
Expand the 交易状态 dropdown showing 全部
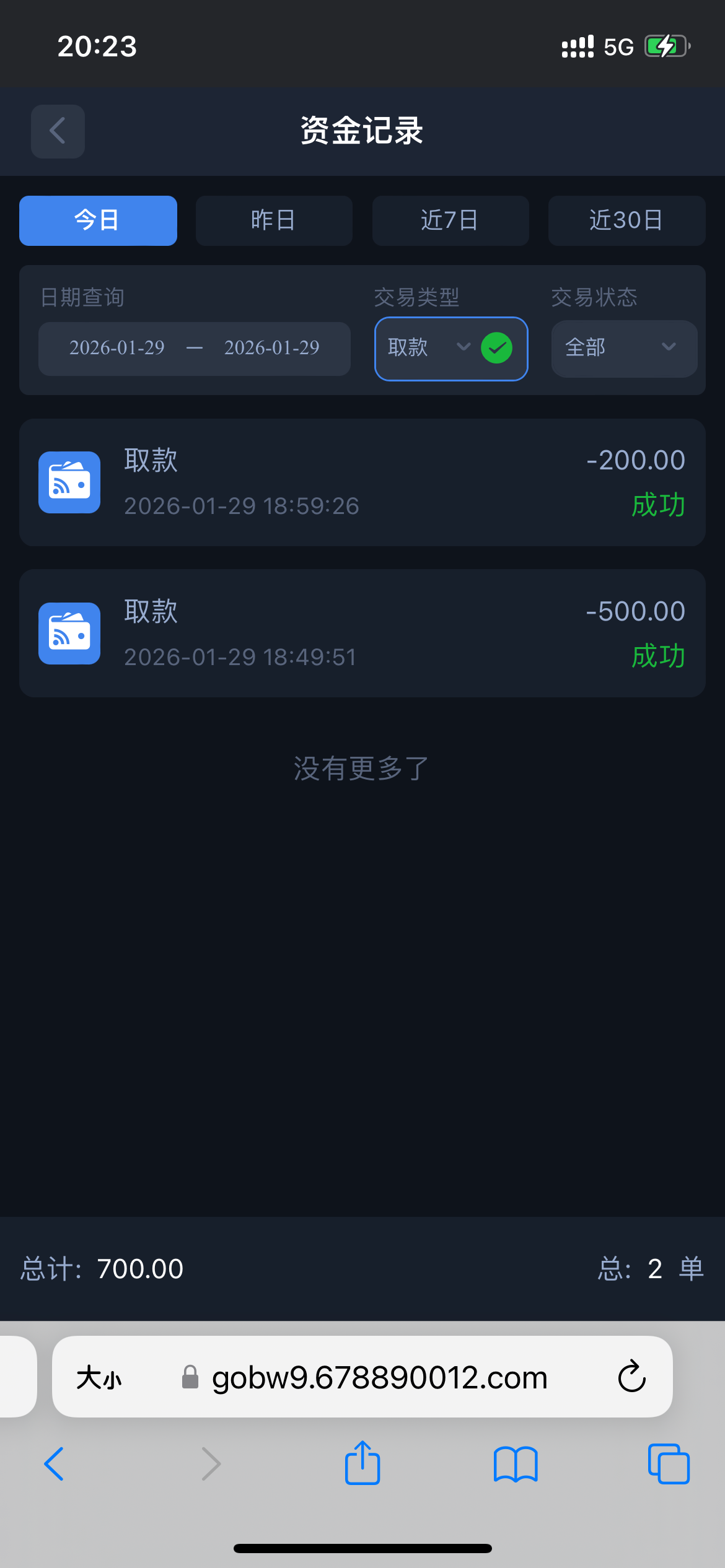623,348
